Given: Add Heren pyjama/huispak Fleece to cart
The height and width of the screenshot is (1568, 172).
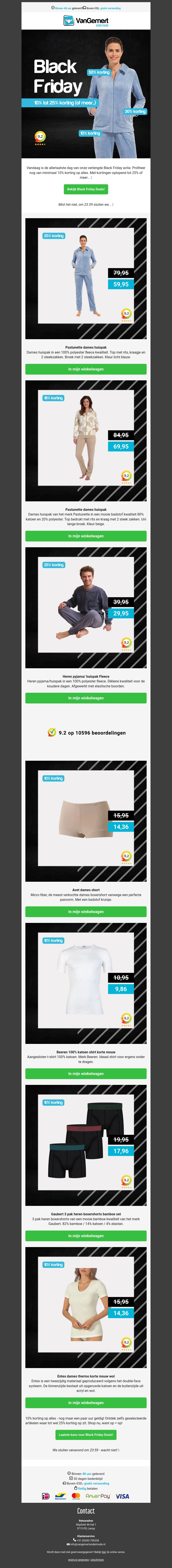Looking at the screenshot, I should click(86, 698).
